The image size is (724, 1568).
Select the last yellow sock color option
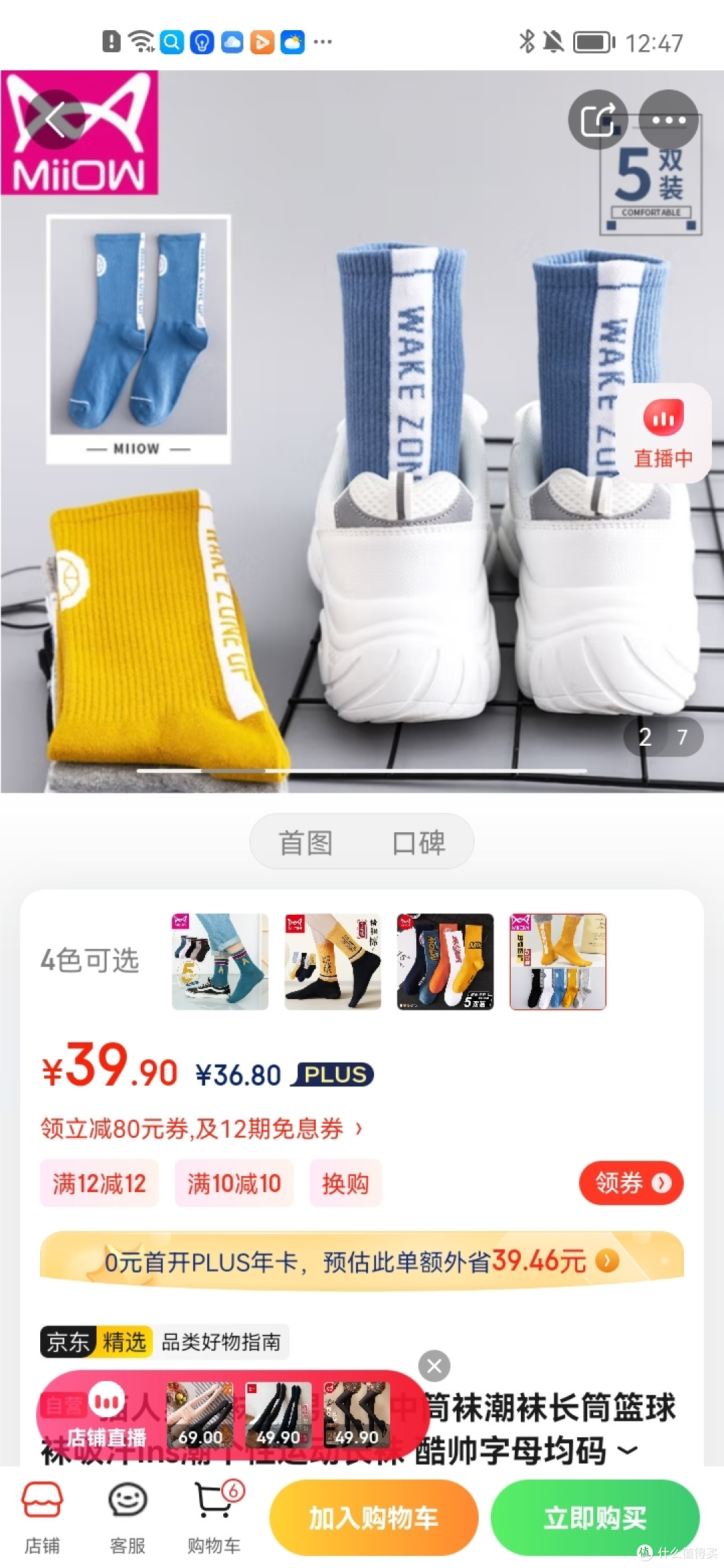click(x=558, y=962)
